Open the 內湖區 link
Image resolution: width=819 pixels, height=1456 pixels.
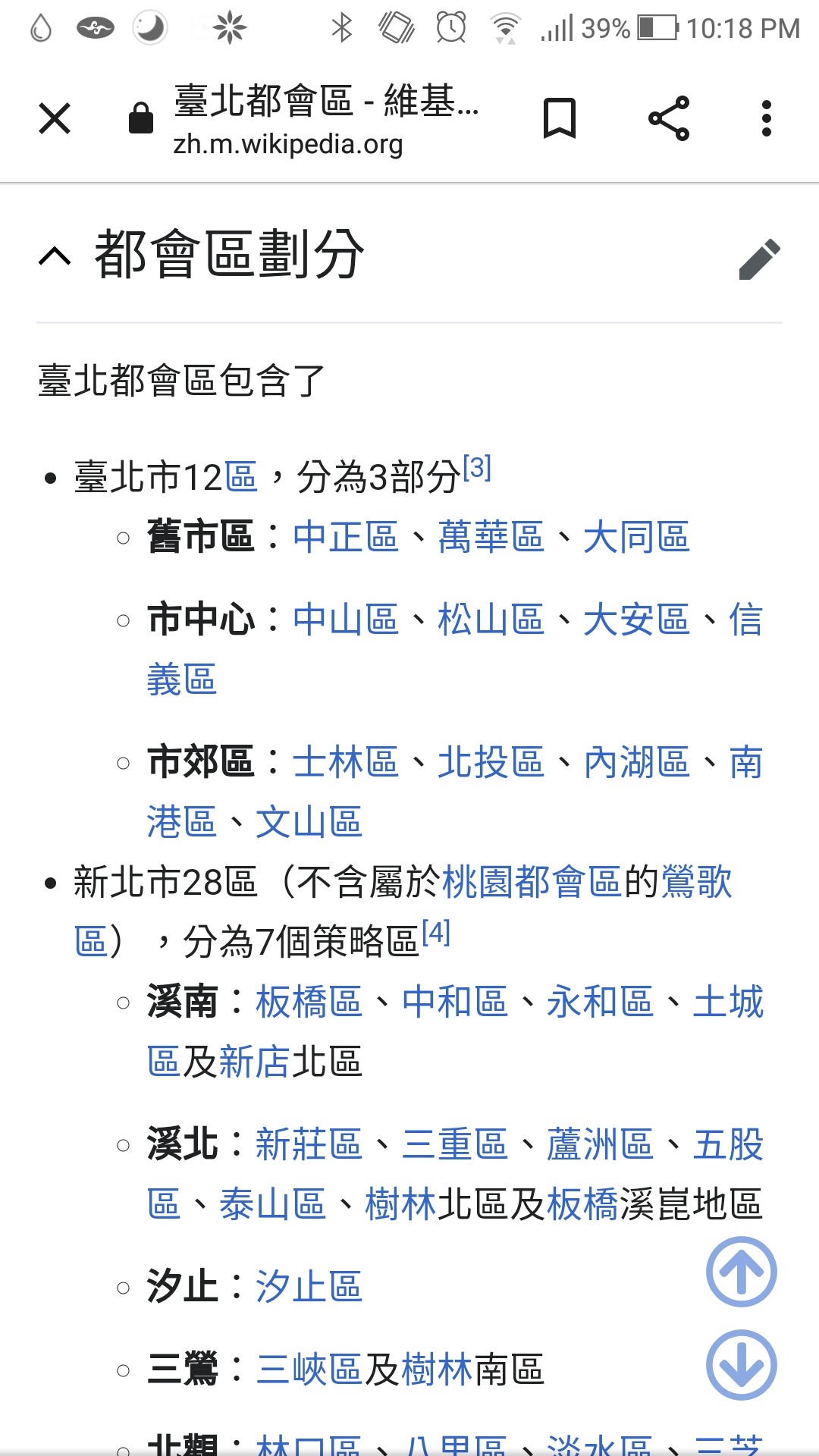(637, 762)
